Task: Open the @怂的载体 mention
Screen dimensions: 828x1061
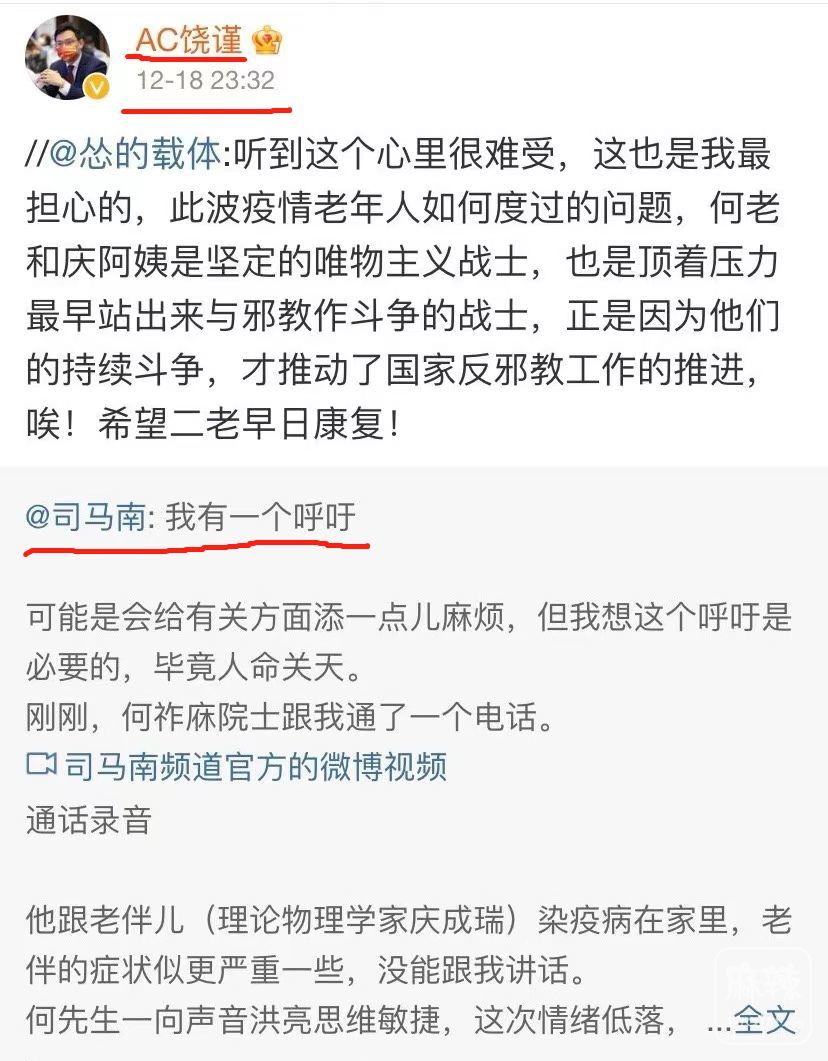Action: pos(135,155)
